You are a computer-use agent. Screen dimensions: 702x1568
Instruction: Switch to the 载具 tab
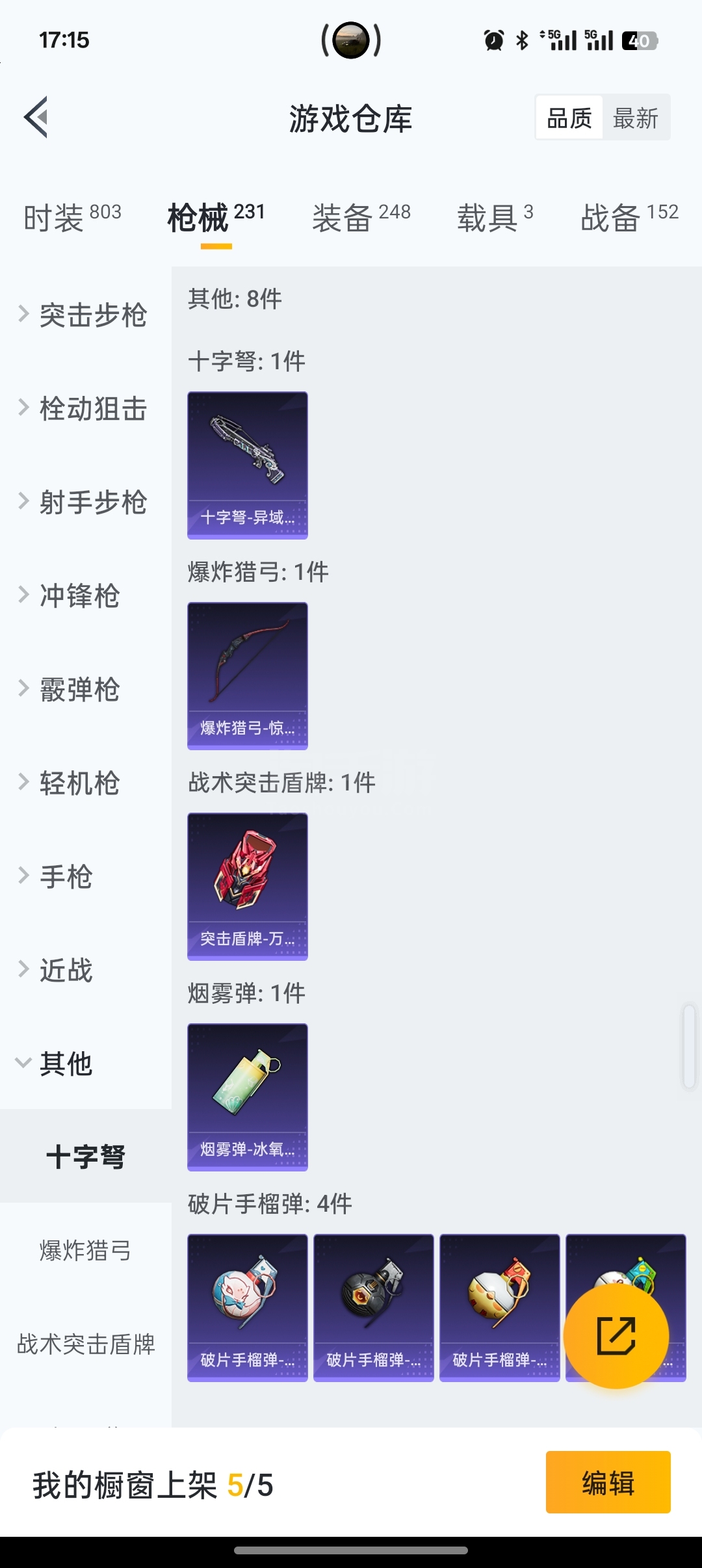point(495,217)
